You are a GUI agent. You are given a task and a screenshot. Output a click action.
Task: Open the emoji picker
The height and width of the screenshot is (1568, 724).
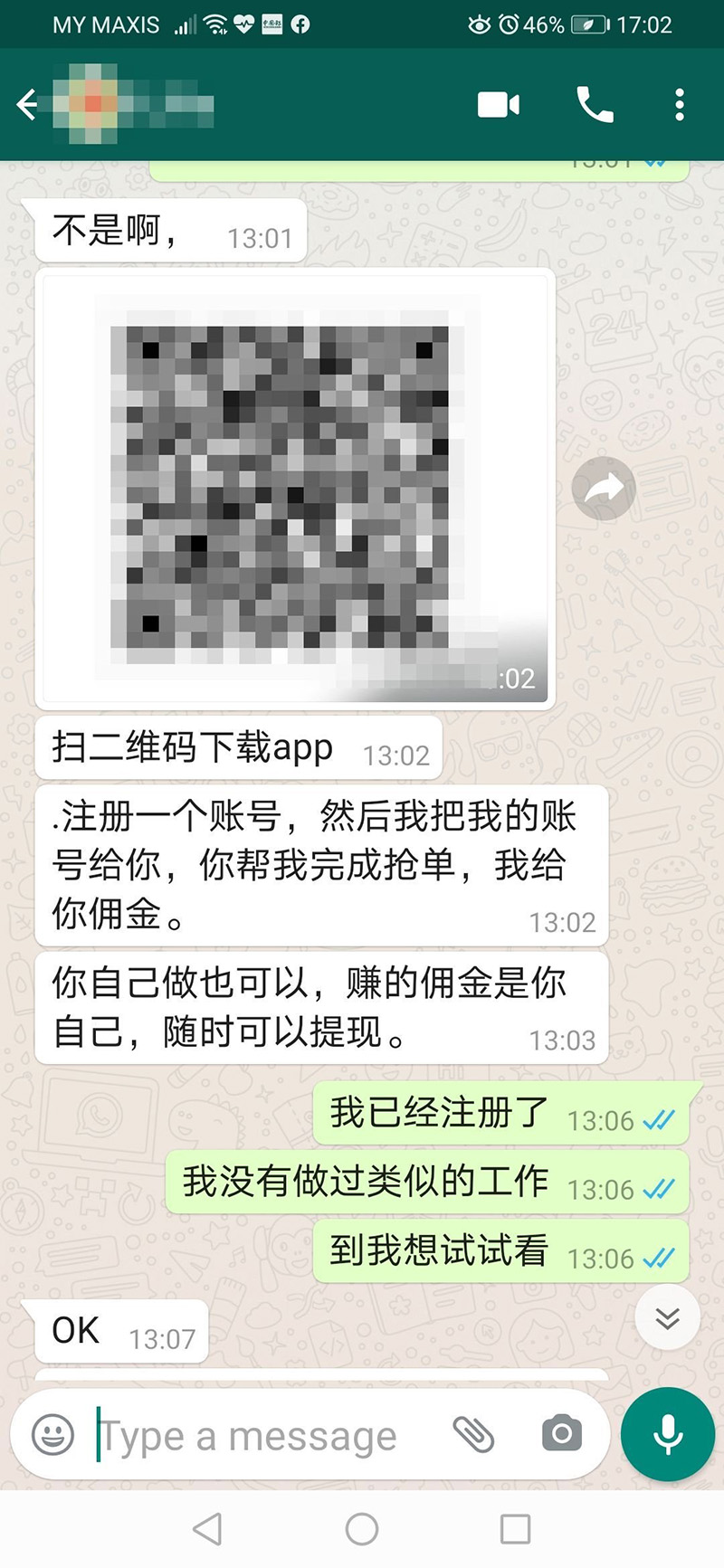pyautogui.click(x=52, y=1434)
